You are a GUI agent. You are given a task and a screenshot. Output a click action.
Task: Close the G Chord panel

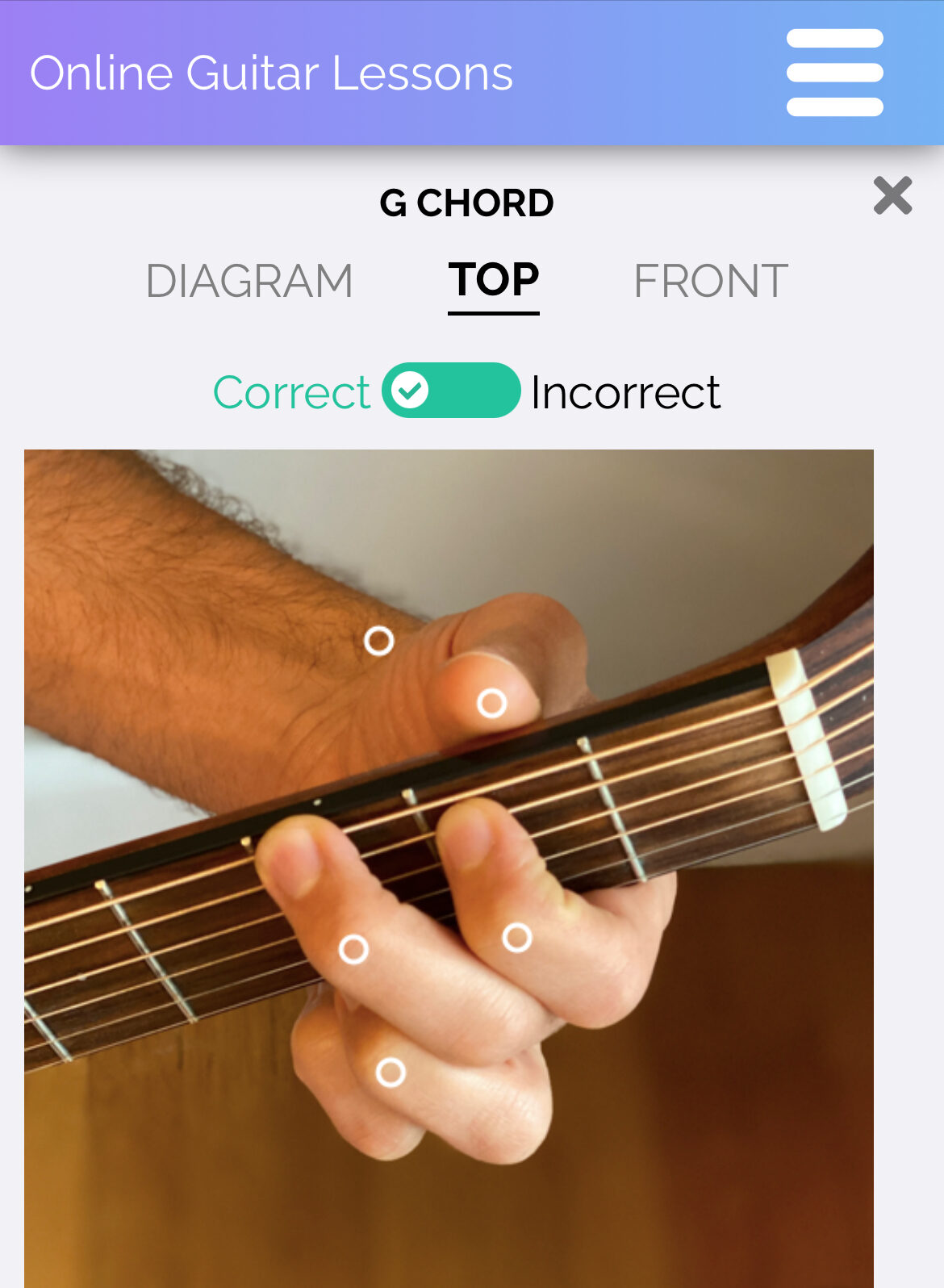click(892, 196)
